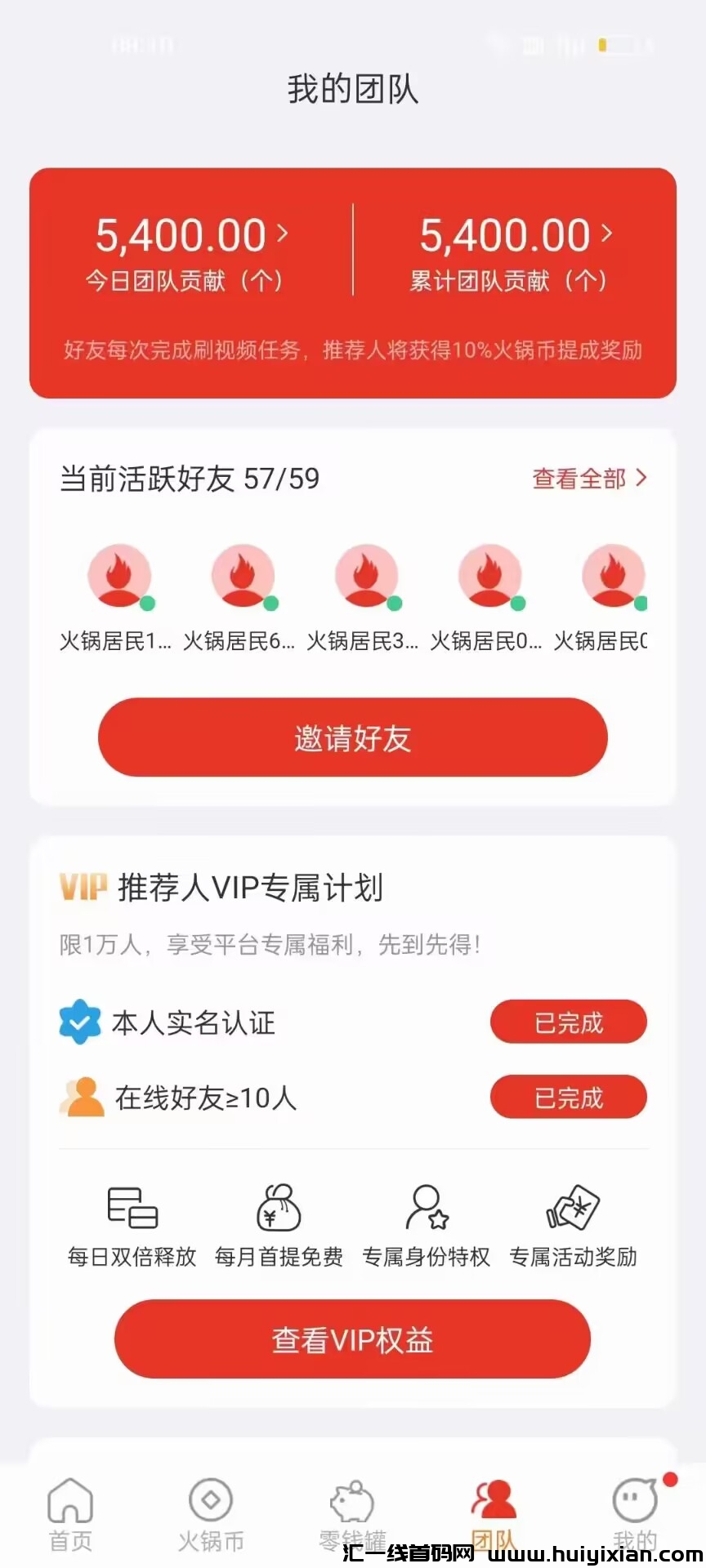Open 查看VIP权益 benefits

point(353,1339)
